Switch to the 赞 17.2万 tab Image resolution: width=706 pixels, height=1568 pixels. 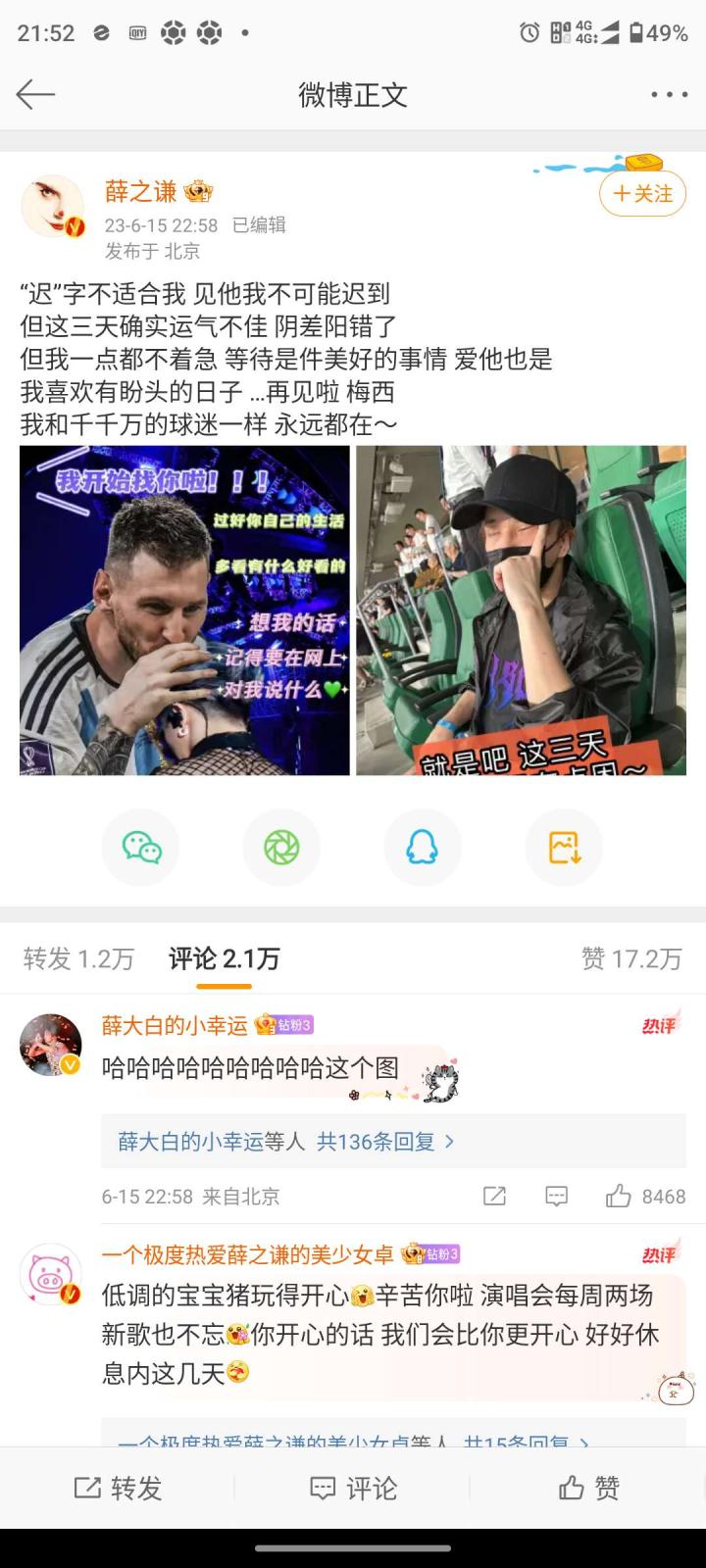pos(631,958)
